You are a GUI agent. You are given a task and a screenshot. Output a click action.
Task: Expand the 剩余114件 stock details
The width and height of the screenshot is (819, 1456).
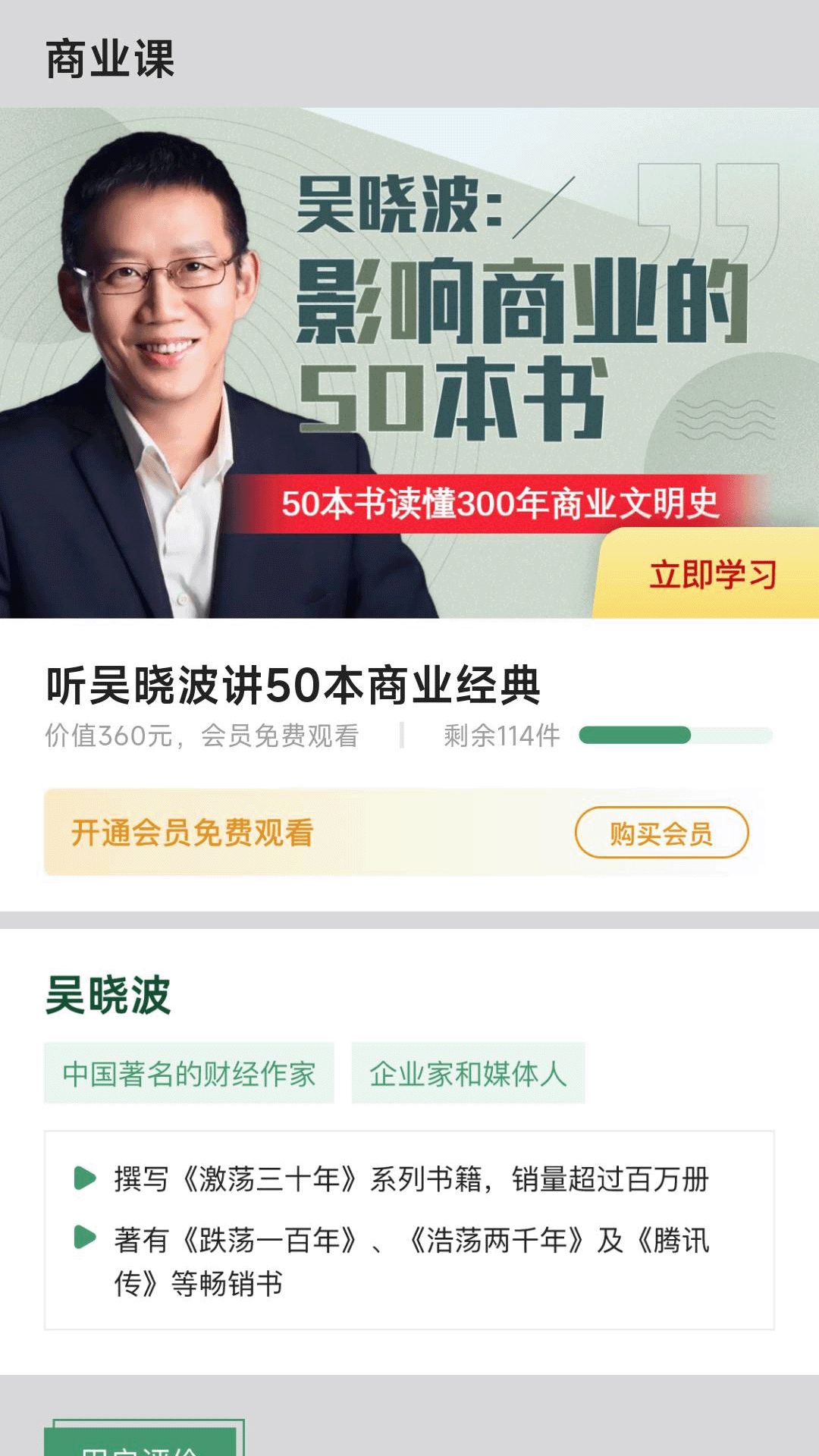click(502, 734)
